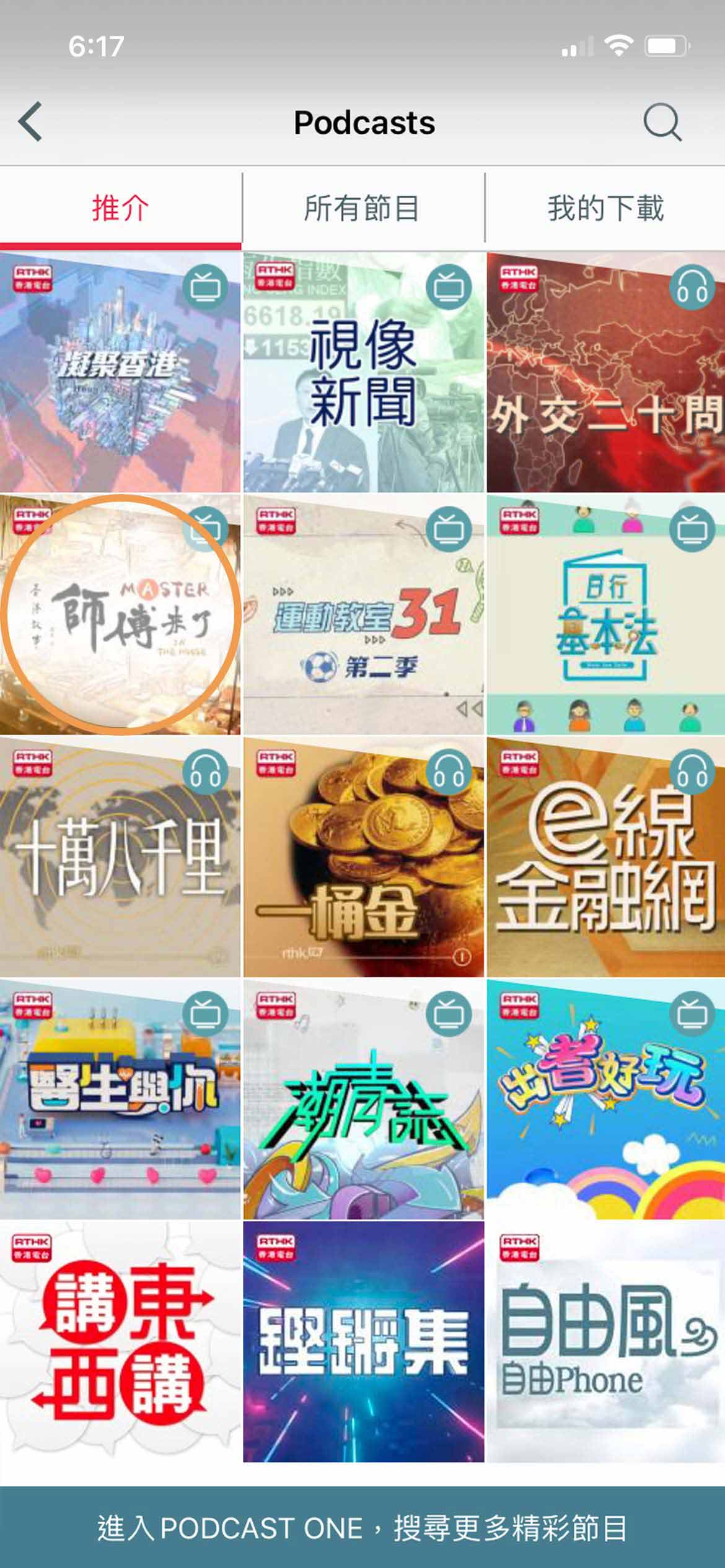Screen dimensions: 725x1568
Task: Open the 一桶金 podcast tile
Action: click(363, 857)
